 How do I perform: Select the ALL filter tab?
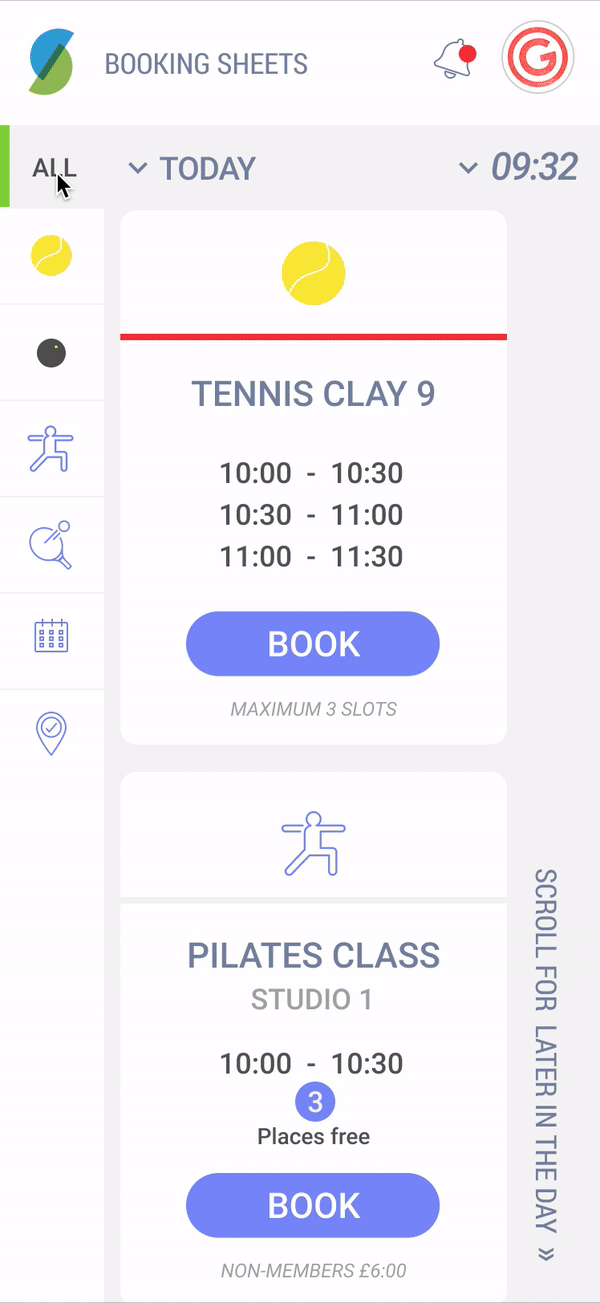pos(53,168)
